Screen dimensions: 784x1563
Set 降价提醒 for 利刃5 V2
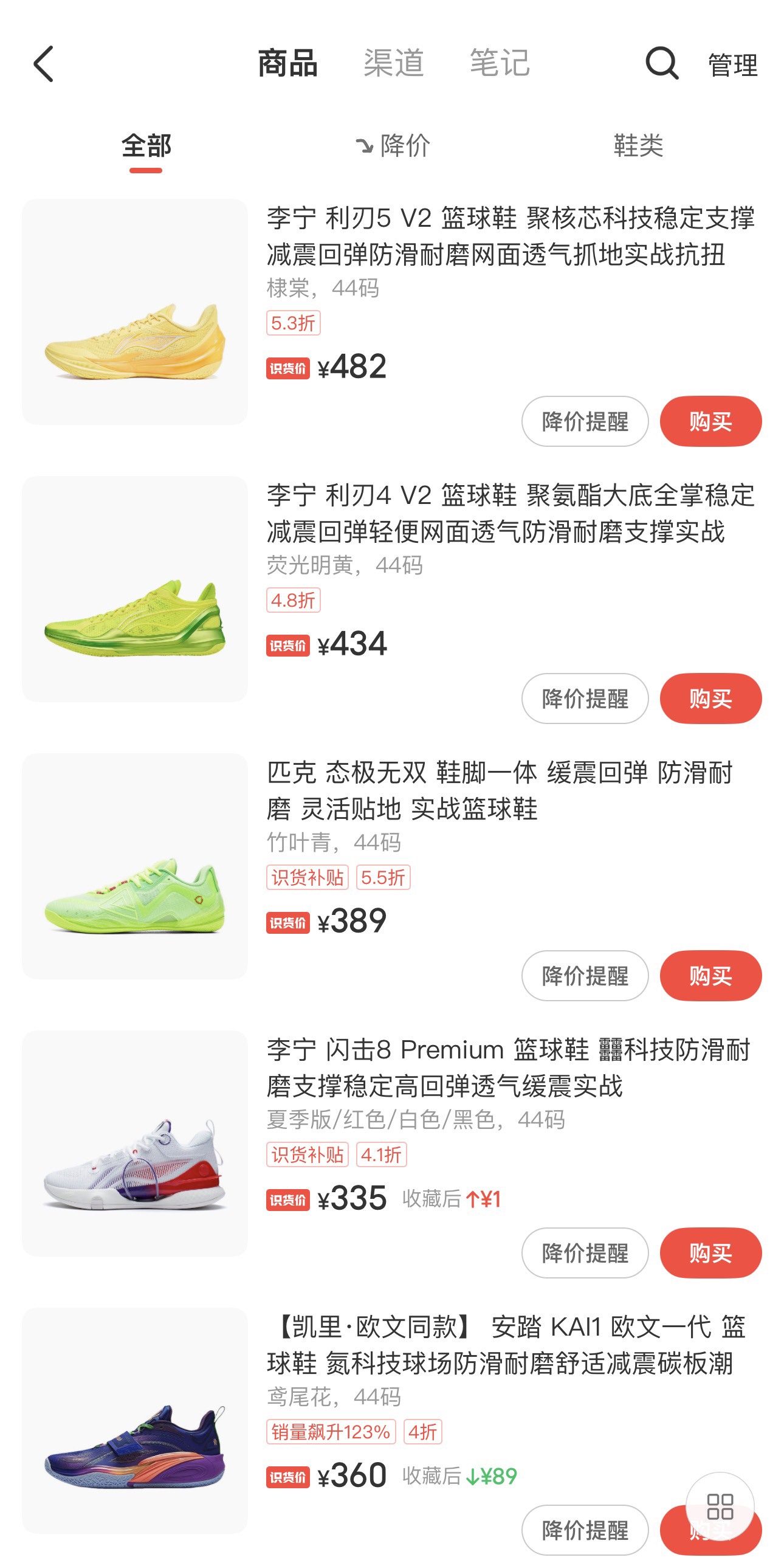[x=585, y=421]
